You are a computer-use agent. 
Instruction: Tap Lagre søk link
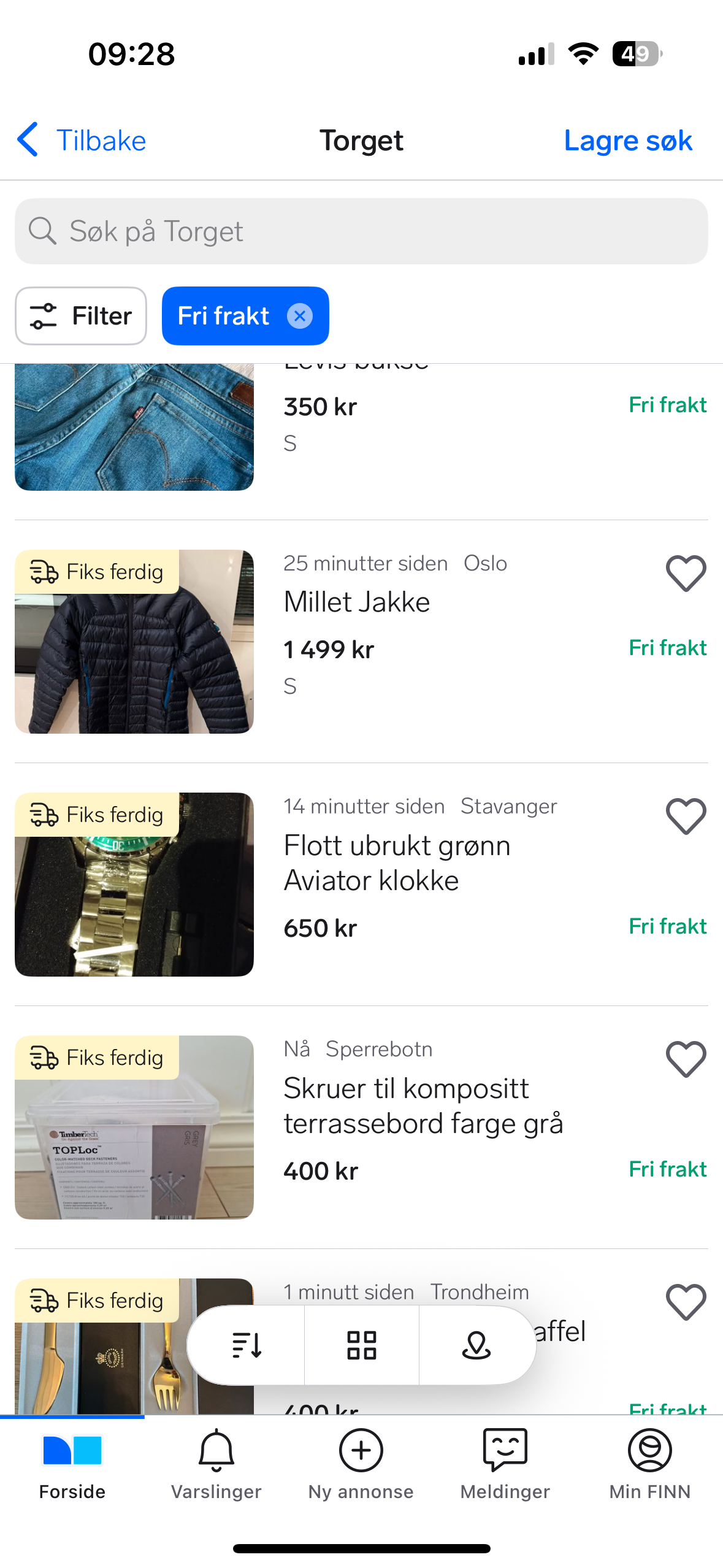(x=627, y=140)
